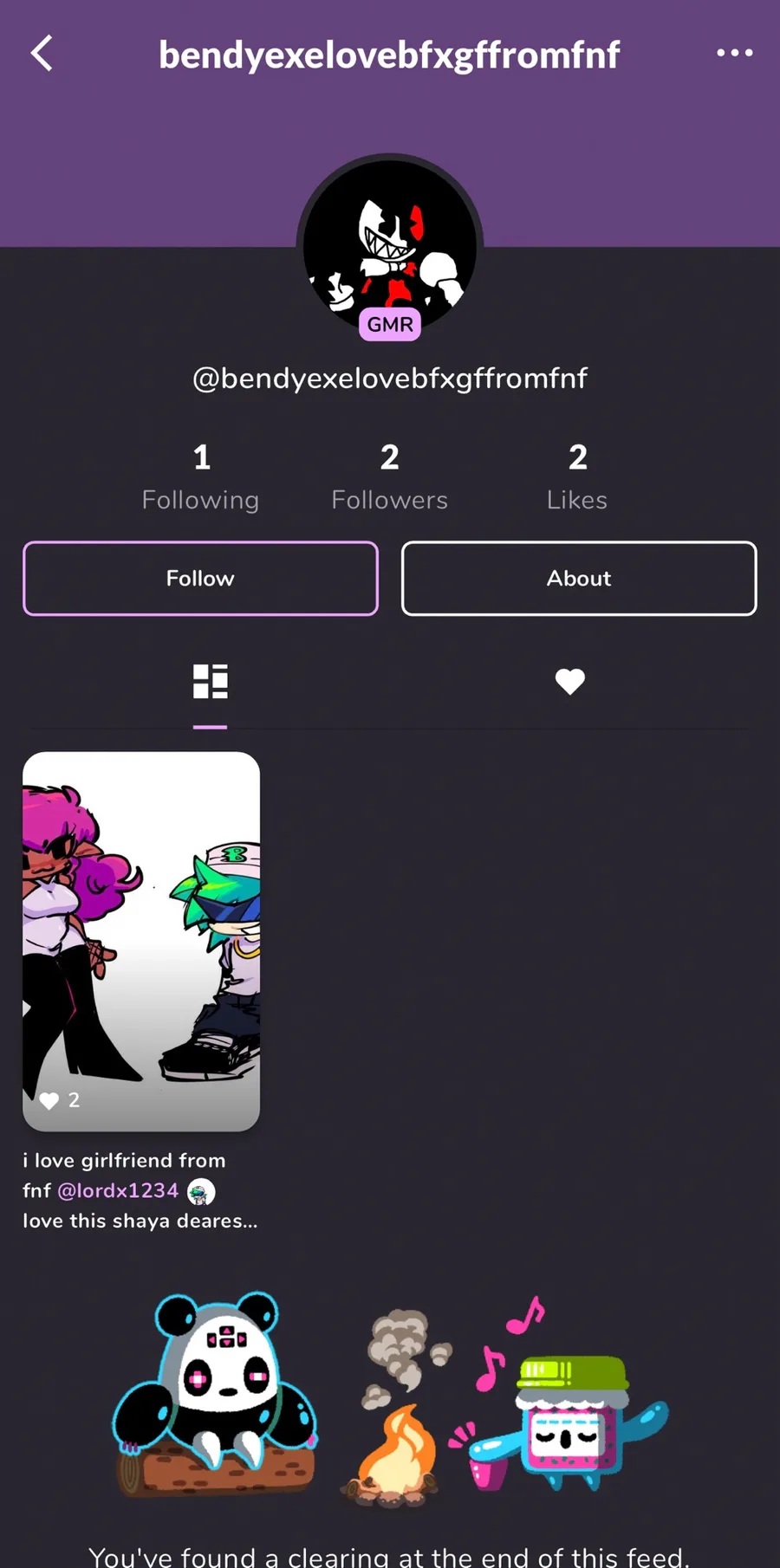Switch to the posts grid tab
Image resolution: width=780 pixels, height=1568 pixels.
pos(210,682)
